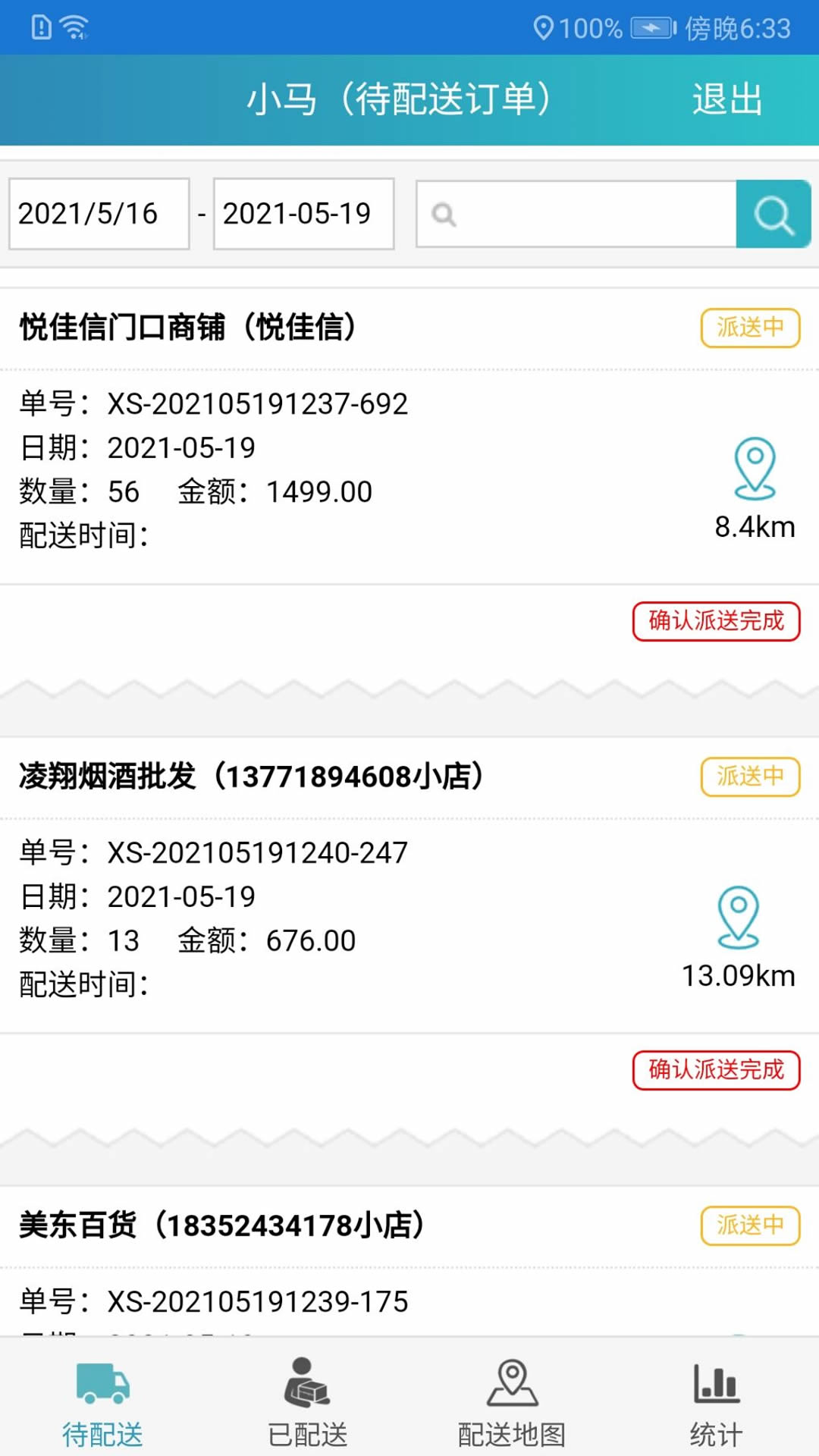
Task: Open the end date field 2021-05-19
Action: click(x=303, y=214)
